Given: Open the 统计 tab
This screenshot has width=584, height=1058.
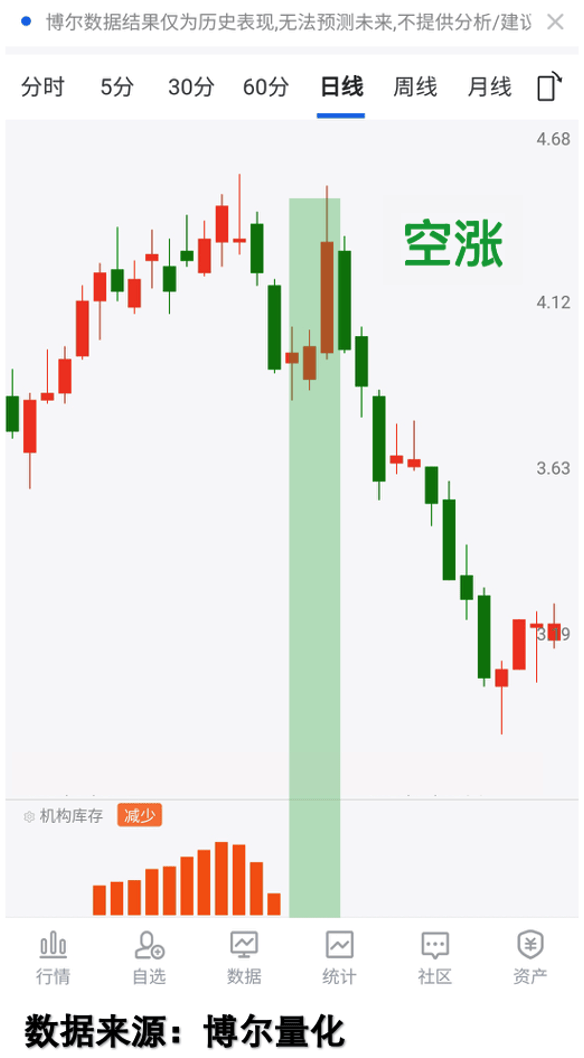Looking at the screenshot, I should [339, 957].
